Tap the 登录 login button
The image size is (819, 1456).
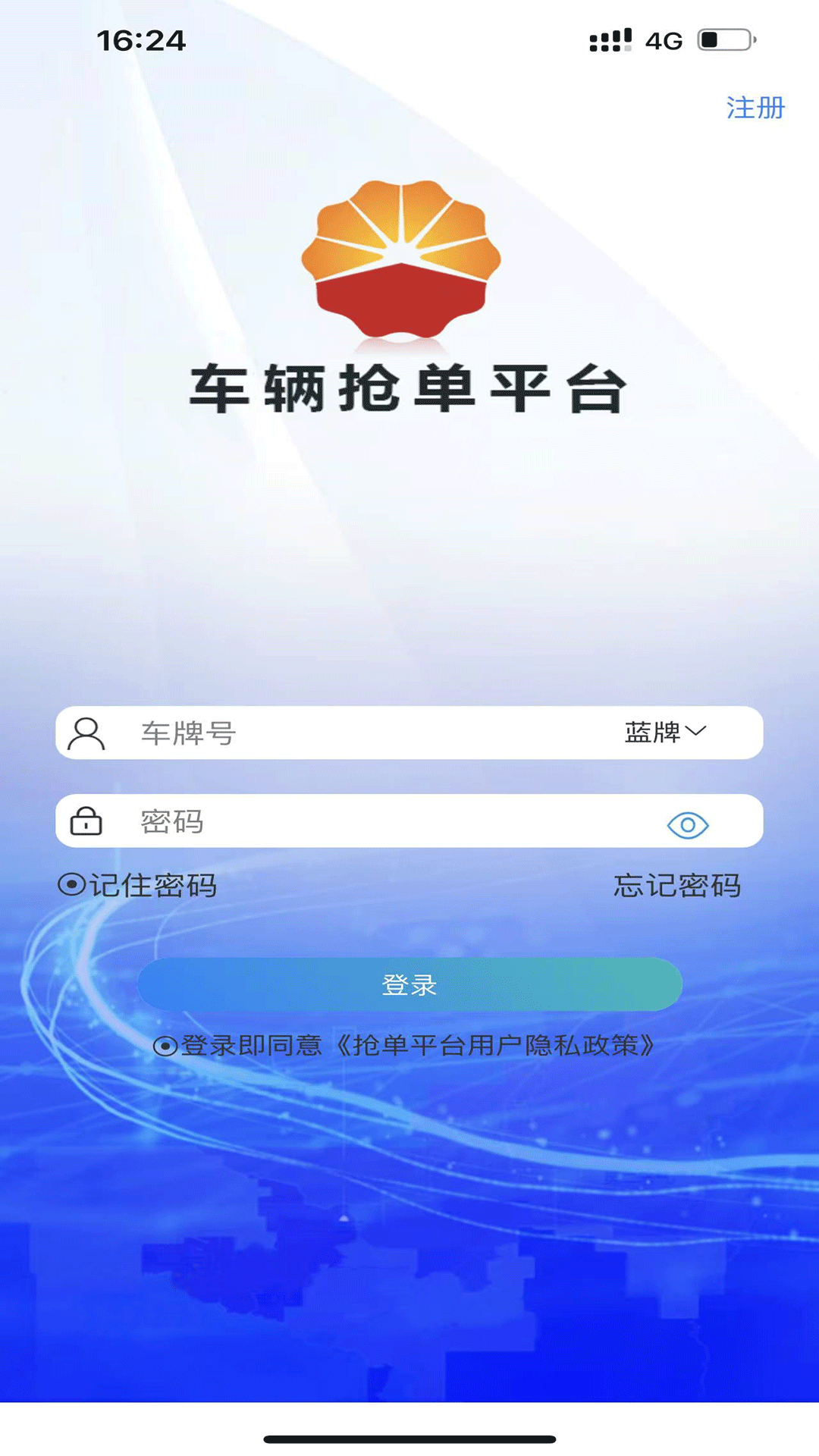click(x=409, y=984)
